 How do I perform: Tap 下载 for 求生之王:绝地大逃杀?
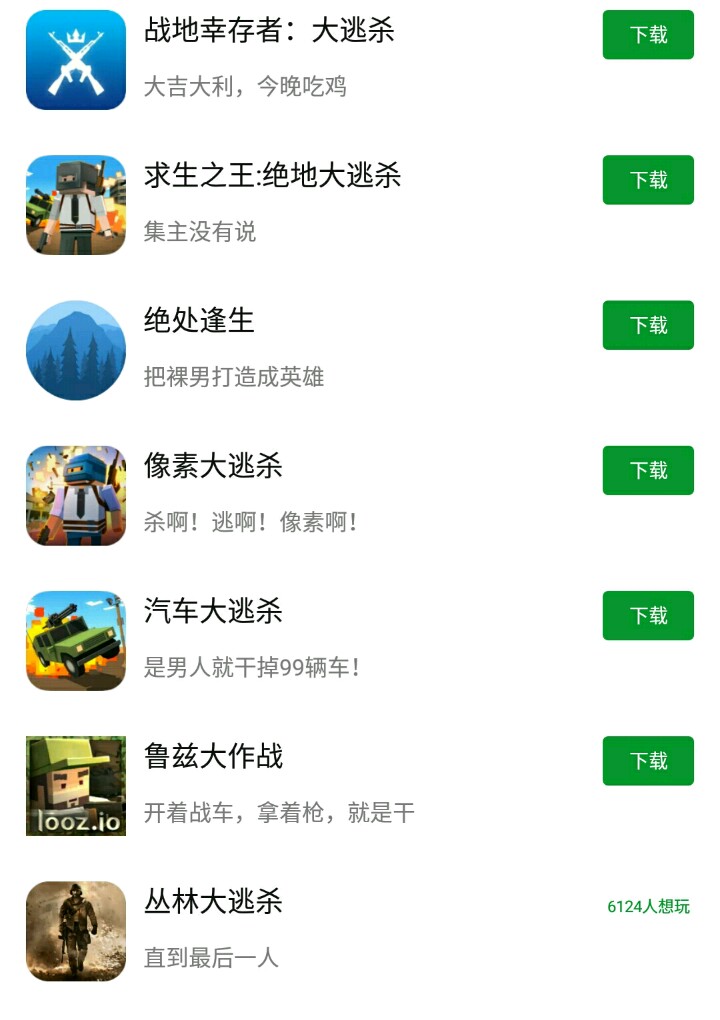point(648,180)
